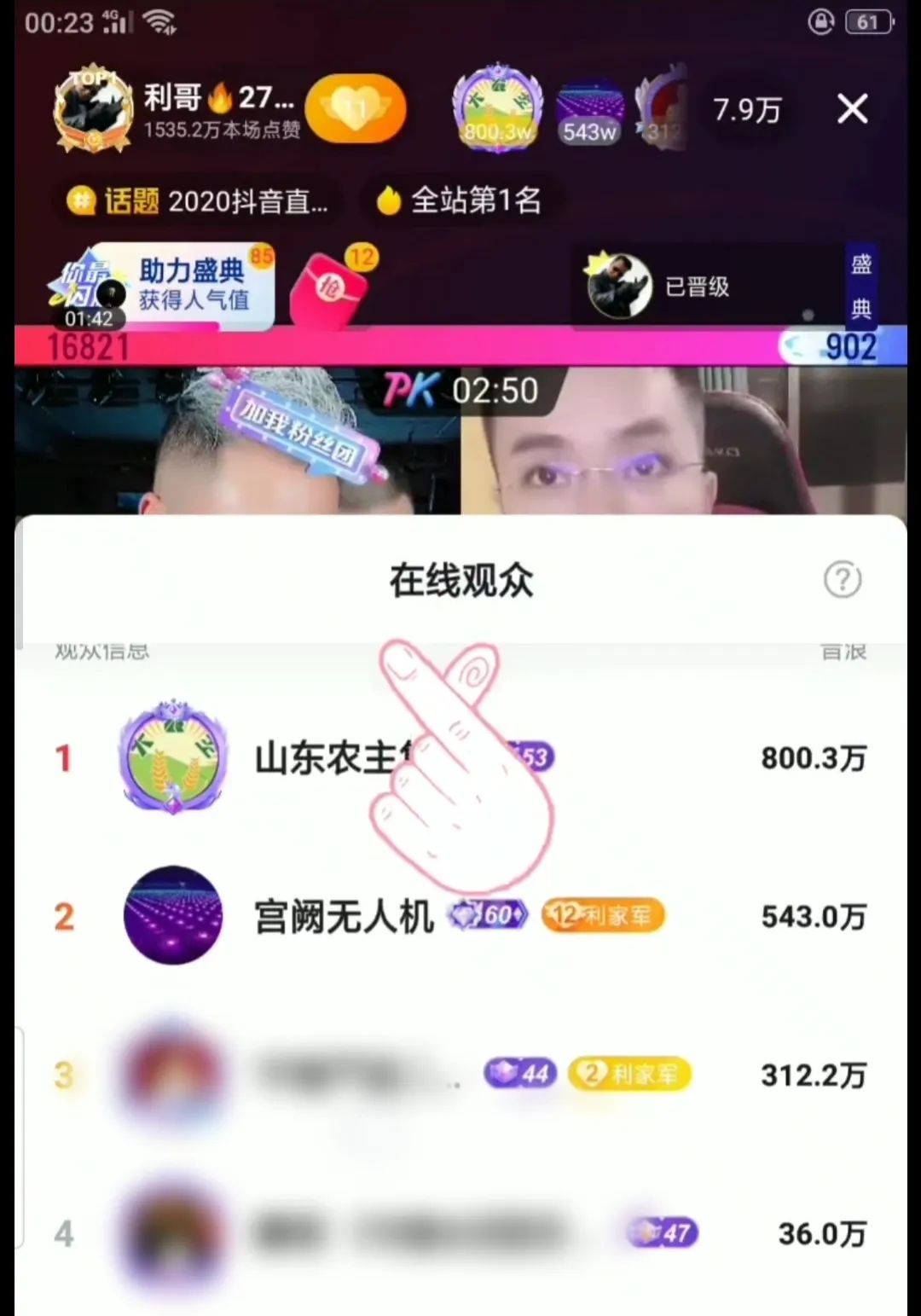Viewport: 921px width, 1316px height.
Task: Open rank 1 viewer 山东农主 row
Action: pyautogui.click(x=460, y=757)
